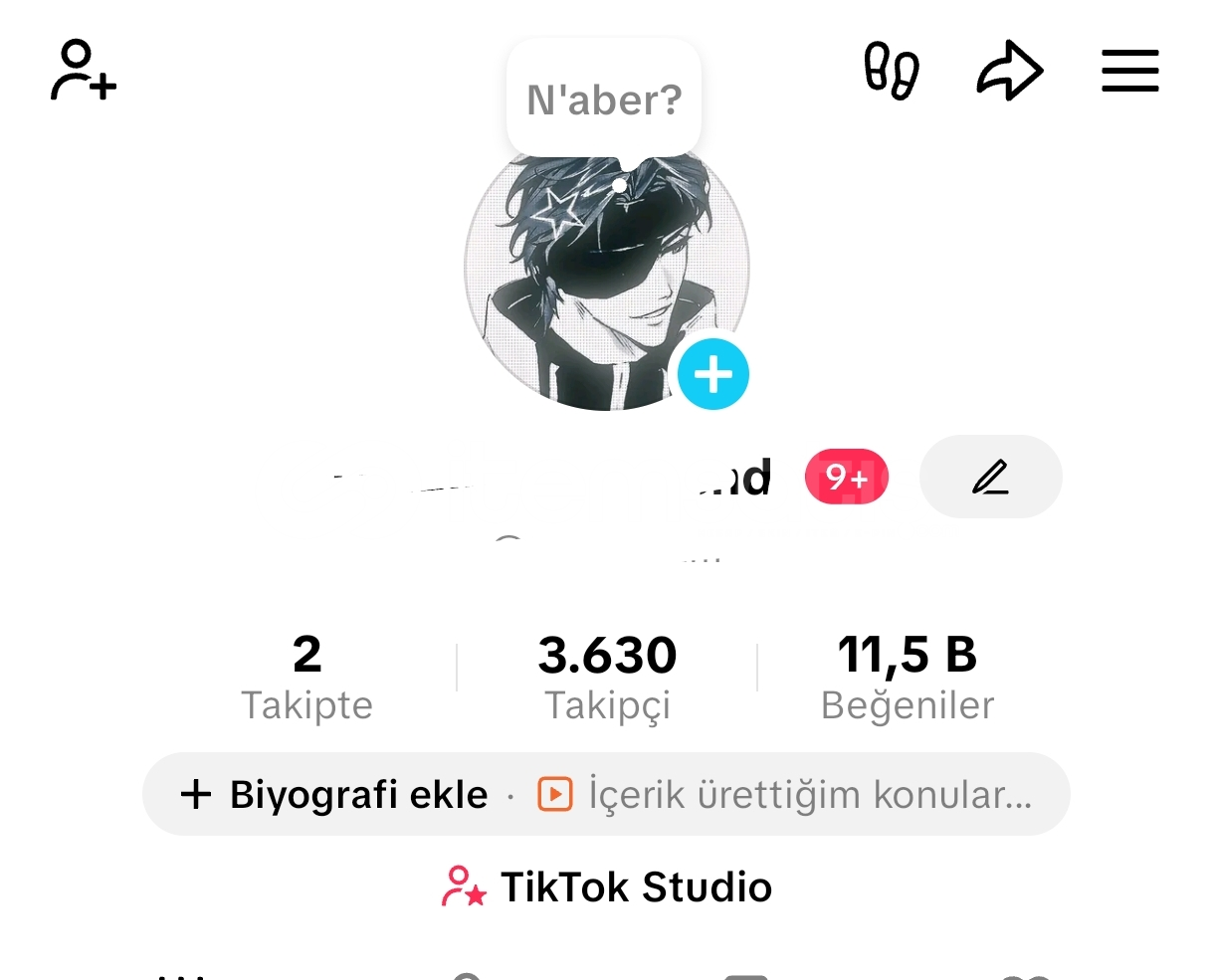1214x980 pixels.
Task: Tap Biyografi ekle to add bio
Action: [x=334, y=795]
